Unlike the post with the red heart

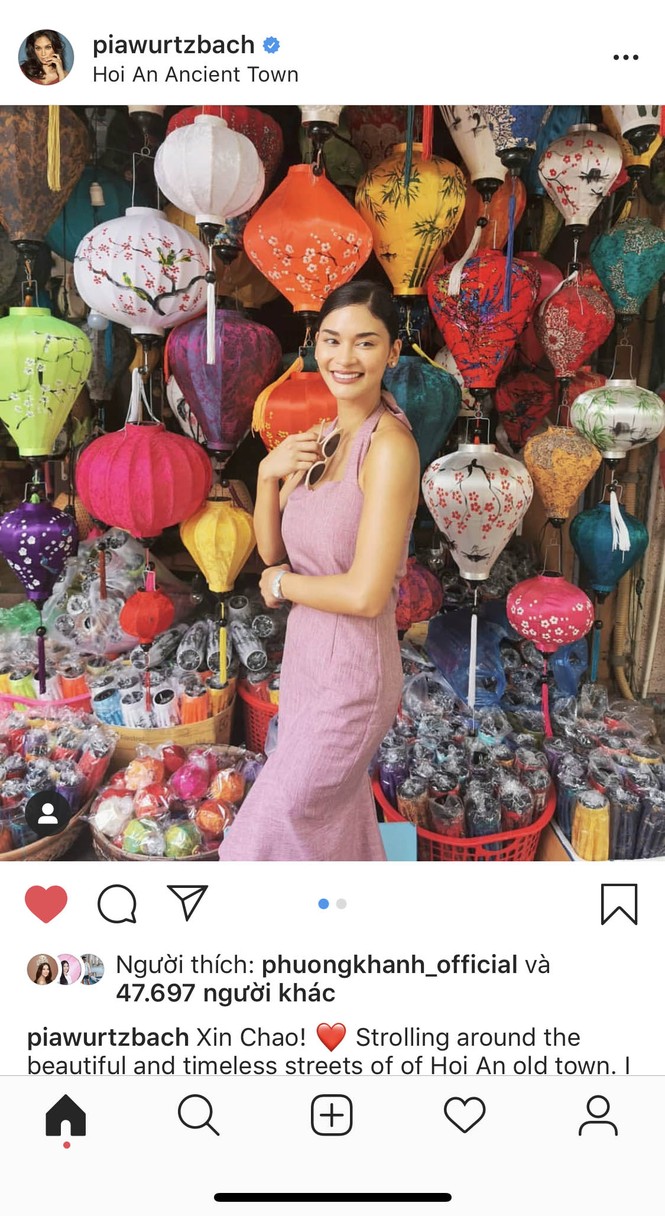click(x=46, y=904)
